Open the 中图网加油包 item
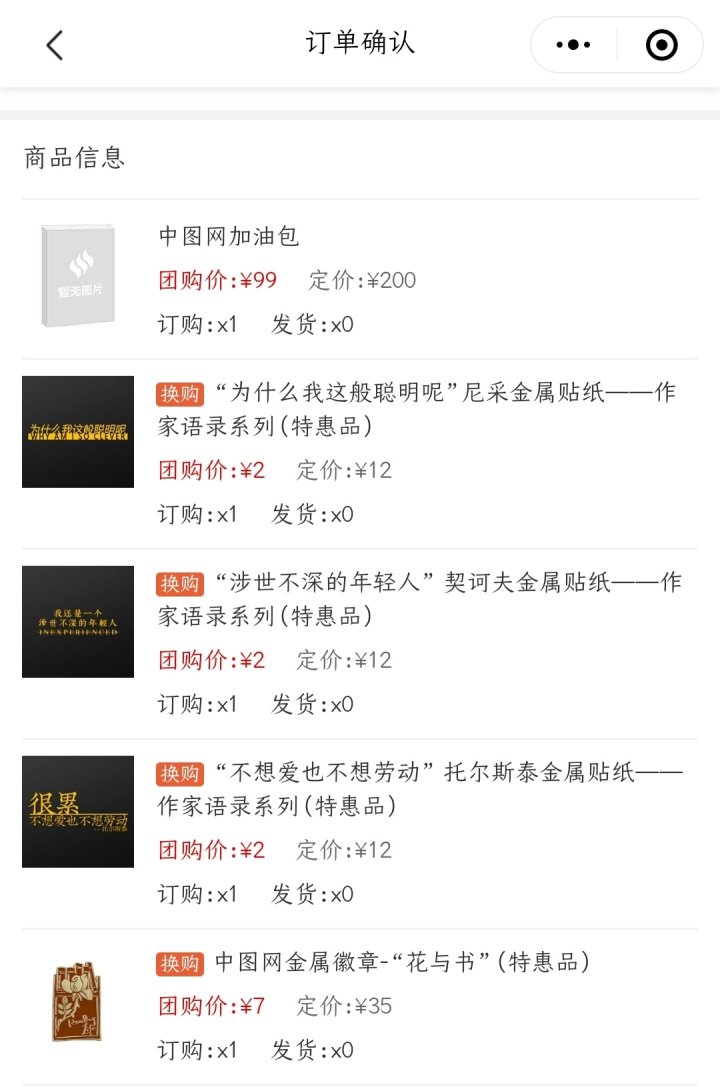 click(x=229, y=237)
